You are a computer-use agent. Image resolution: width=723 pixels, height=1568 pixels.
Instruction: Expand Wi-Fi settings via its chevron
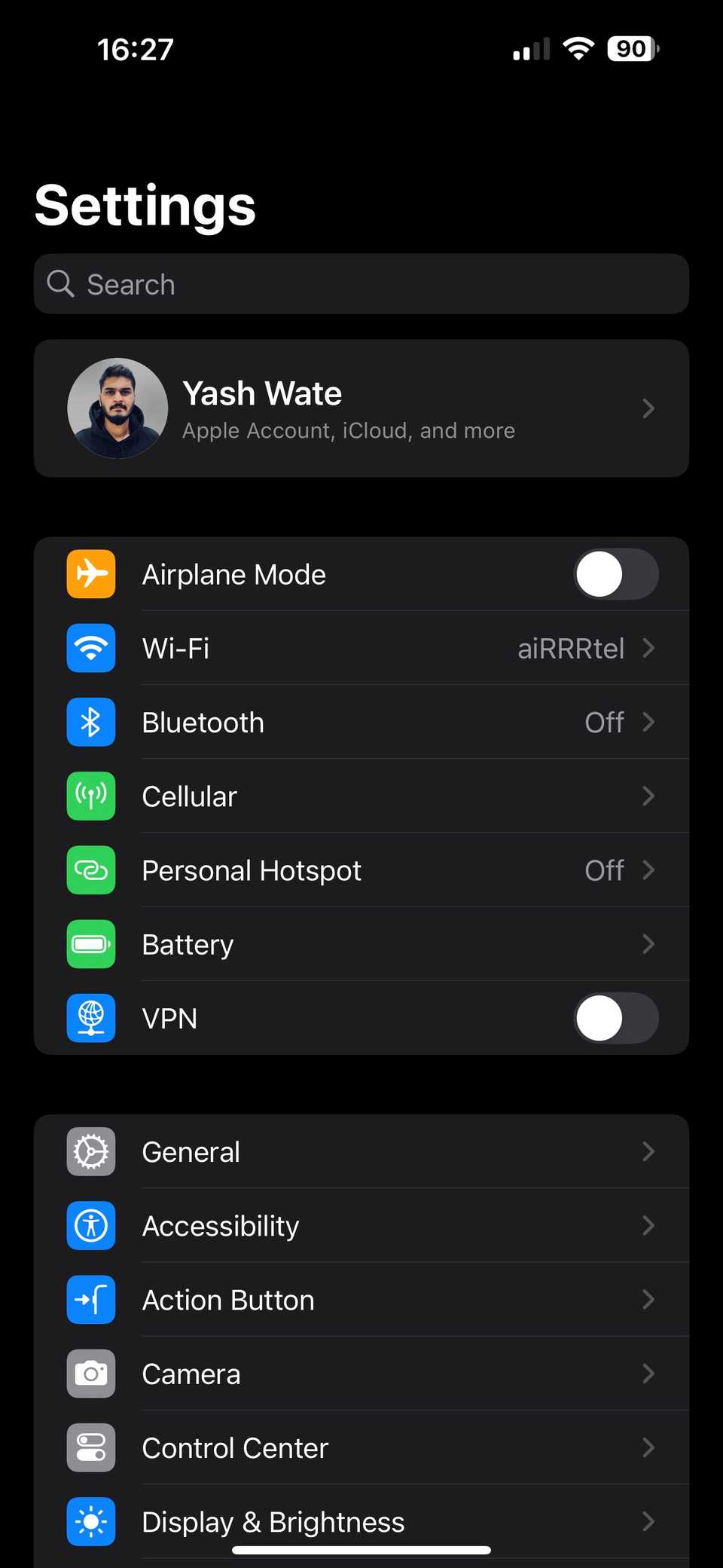tap(649, 648)
